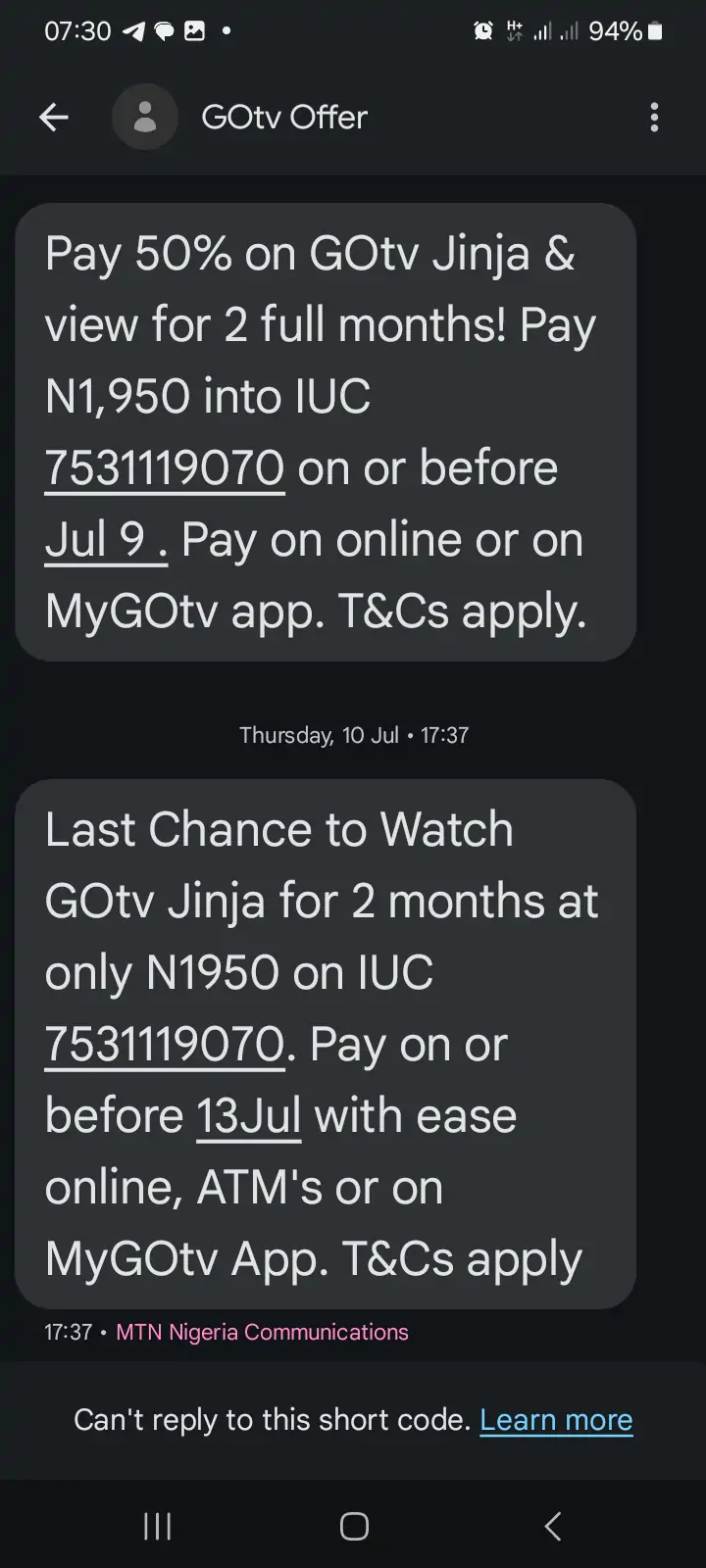Tap the Recents button in navigation bar
This screenshot has height=1568, width=706.
tap(157, 1525)
